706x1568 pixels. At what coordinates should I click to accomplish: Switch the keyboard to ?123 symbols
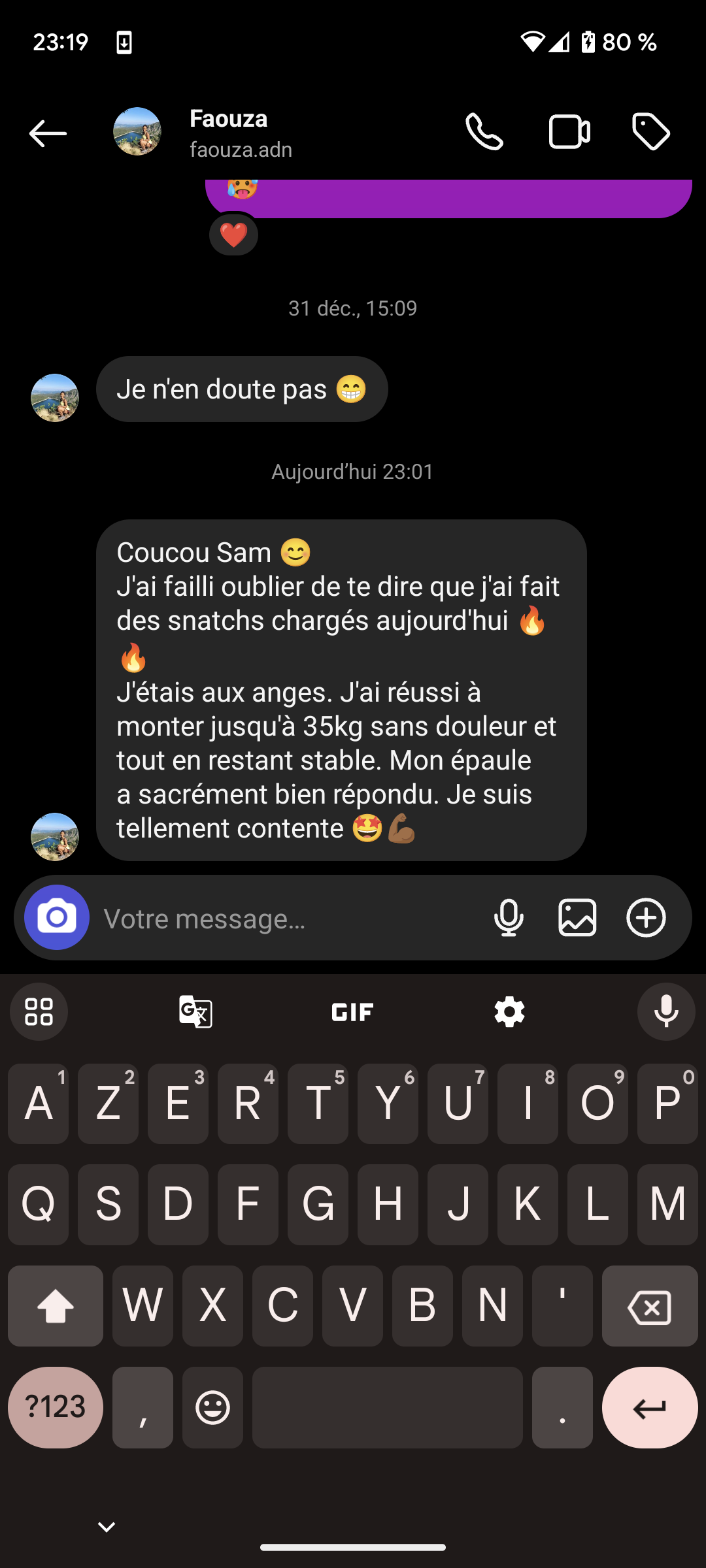click(x=56, y=1407)
